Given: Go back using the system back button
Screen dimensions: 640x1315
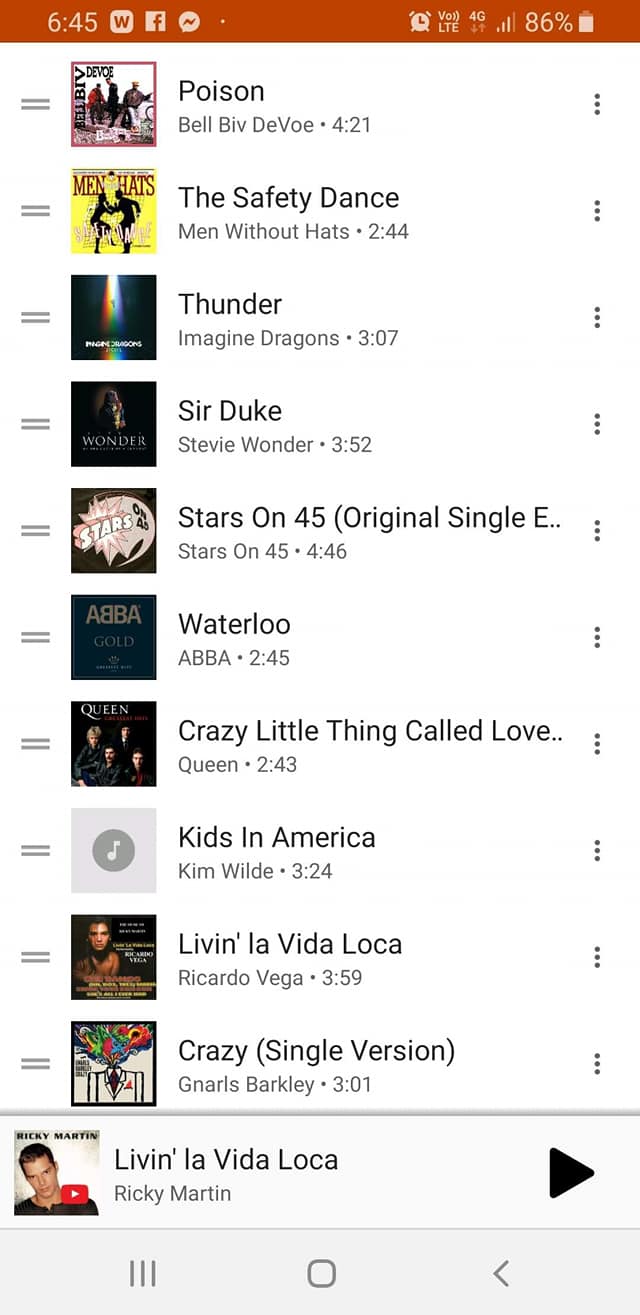Looking at the screenshot, I should pos(502,1273).
